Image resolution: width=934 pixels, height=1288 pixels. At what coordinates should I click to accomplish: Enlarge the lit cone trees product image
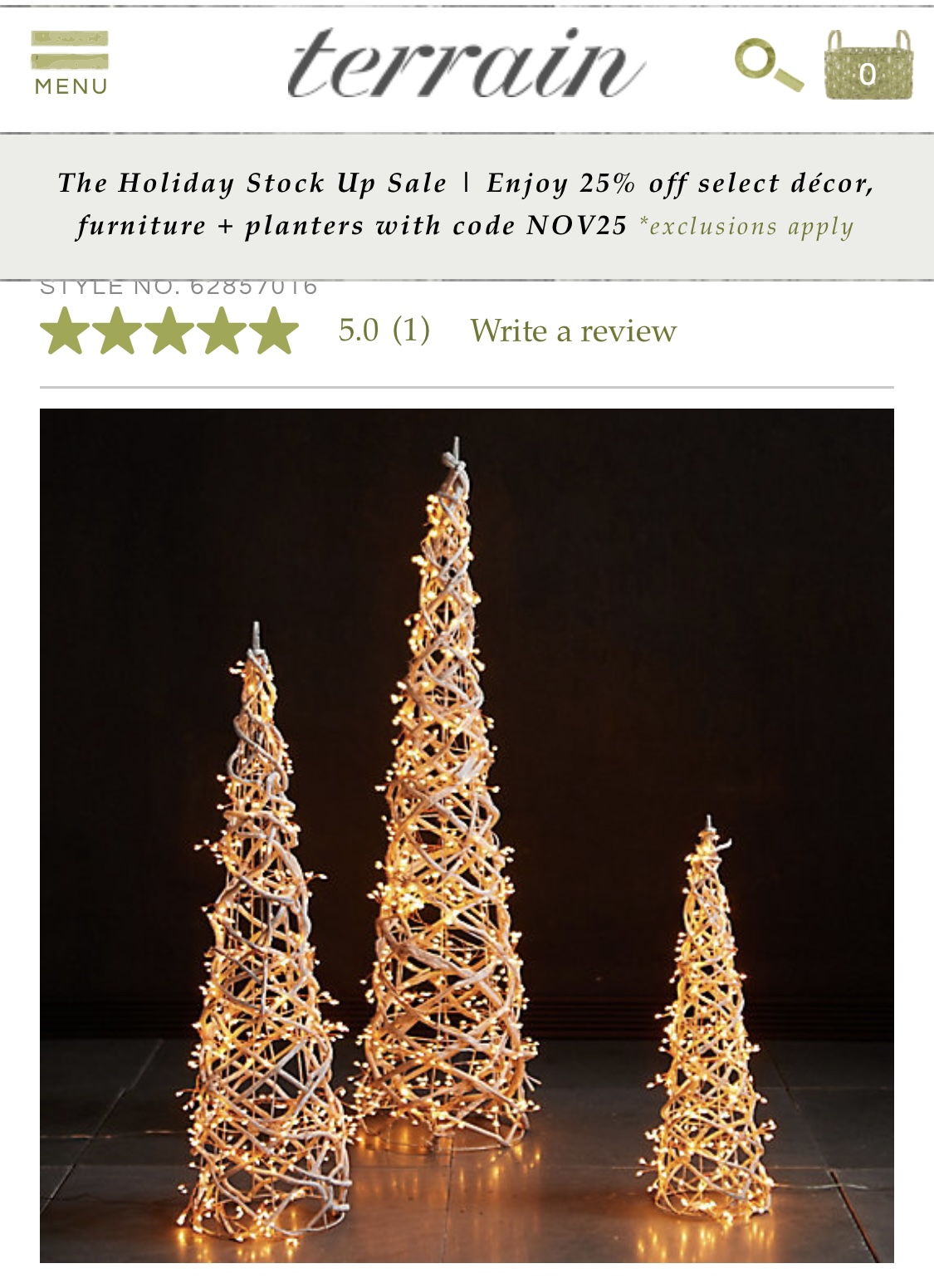467,835
